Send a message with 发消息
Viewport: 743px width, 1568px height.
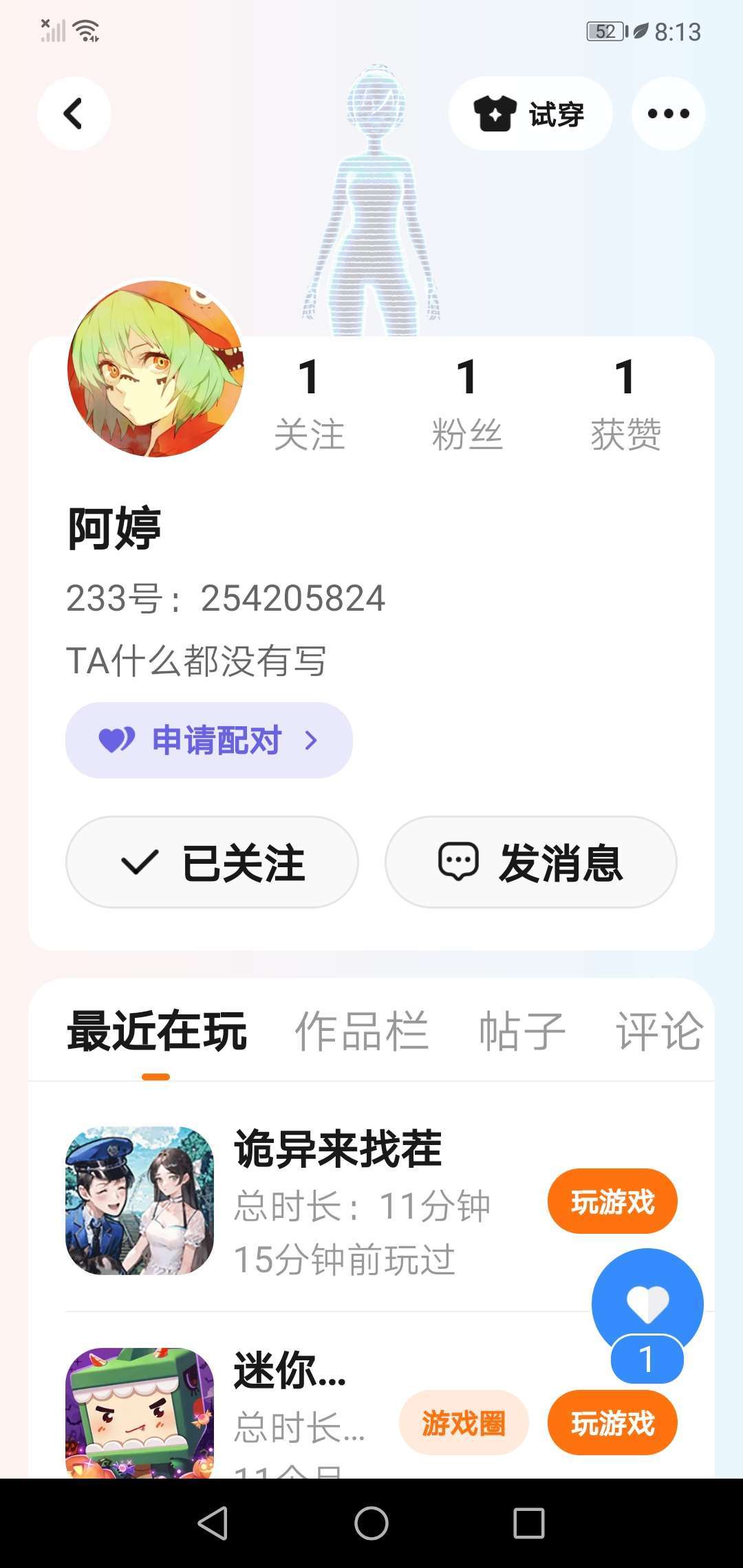[530, 862]
